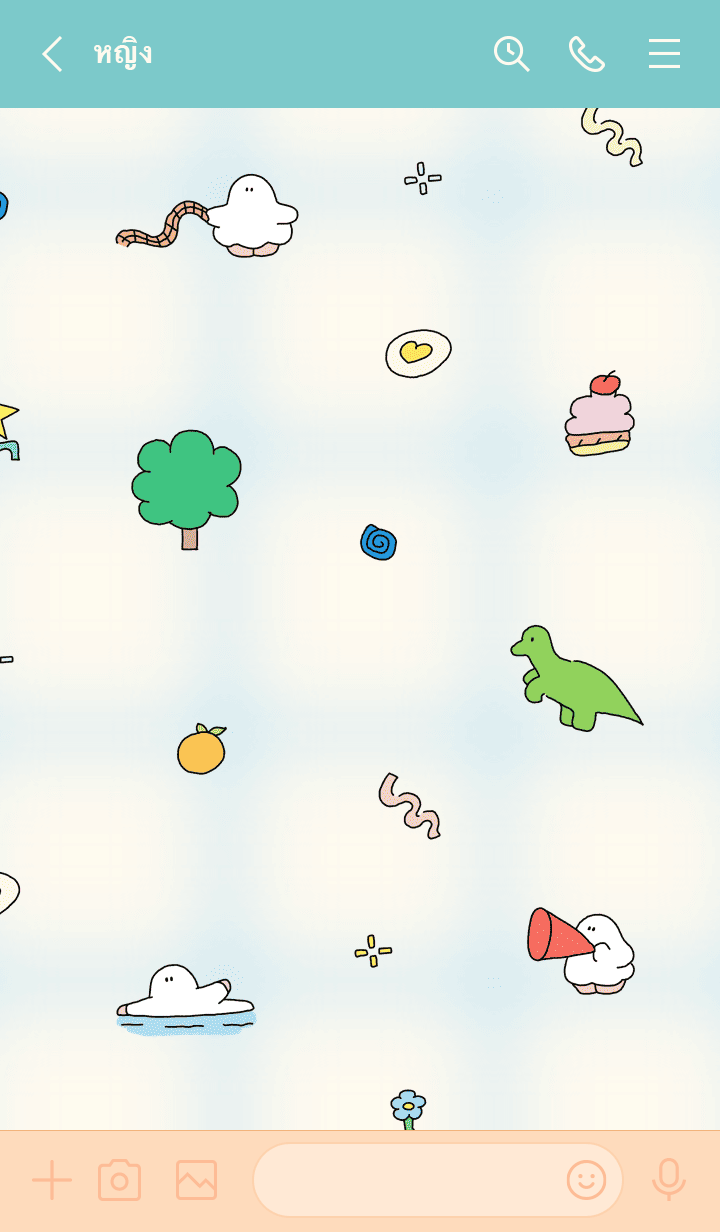The image size is (720, 1232).
Task: Open the emoji and sticker picker
Action: pyautogui.click(x=586, y=1180)
